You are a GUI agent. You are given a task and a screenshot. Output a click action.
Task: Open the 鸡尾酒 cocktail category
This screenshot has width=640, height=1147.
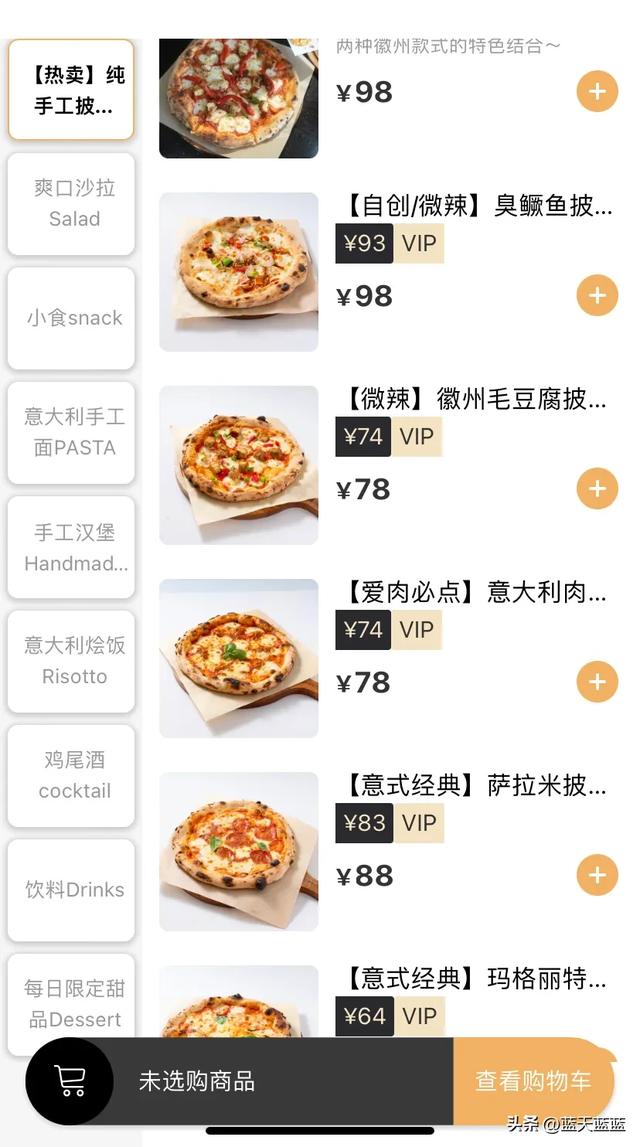pos(72,775)
